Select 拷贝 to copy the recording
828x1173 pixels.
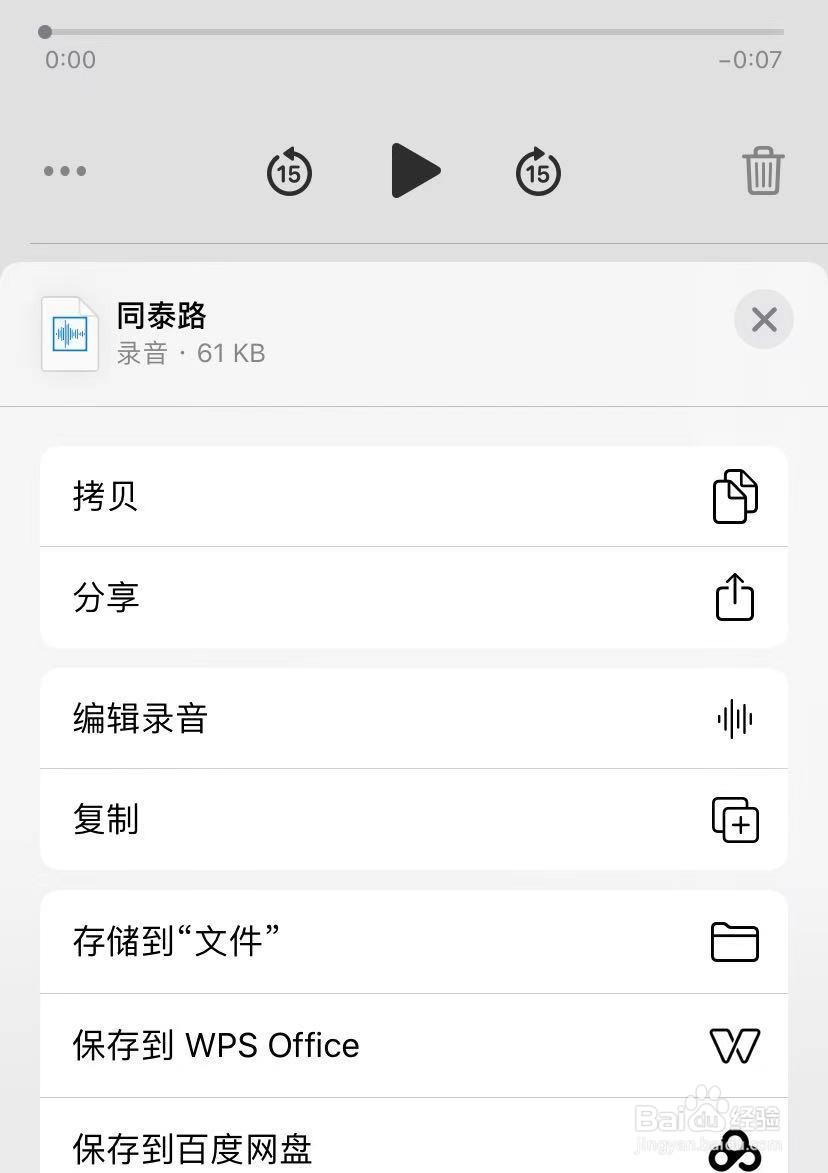[x=414, y=497]
